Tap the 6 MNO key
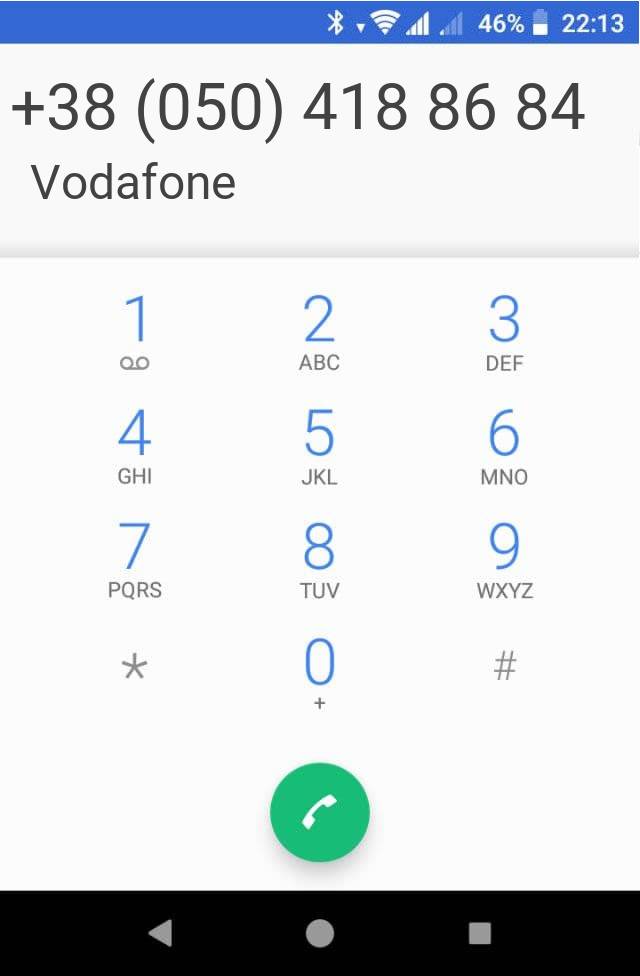 coord(504,447)
